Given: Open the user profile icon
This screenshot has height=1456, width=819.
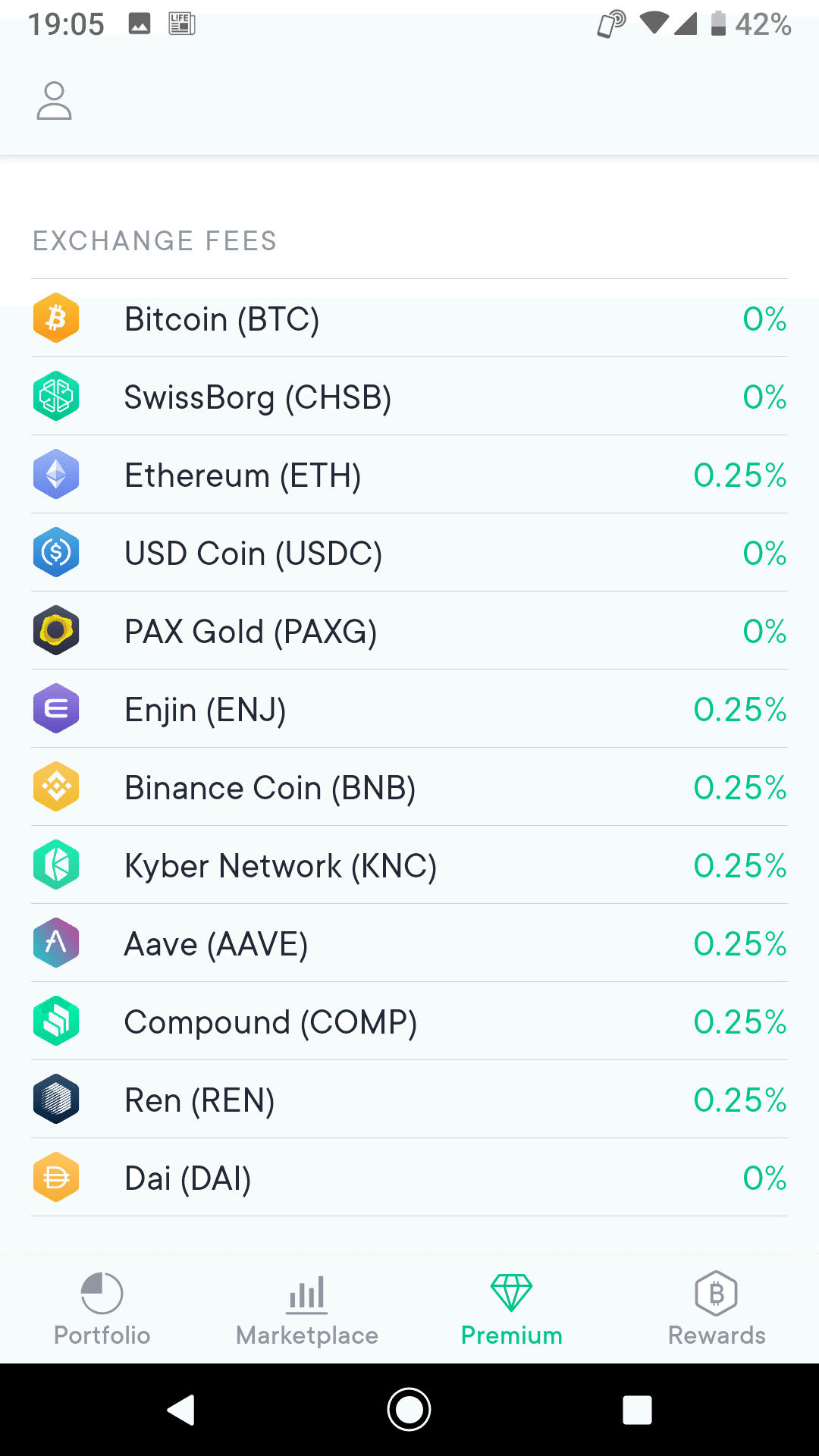Looking at the screenshot, I should click(x=54, y=99).
